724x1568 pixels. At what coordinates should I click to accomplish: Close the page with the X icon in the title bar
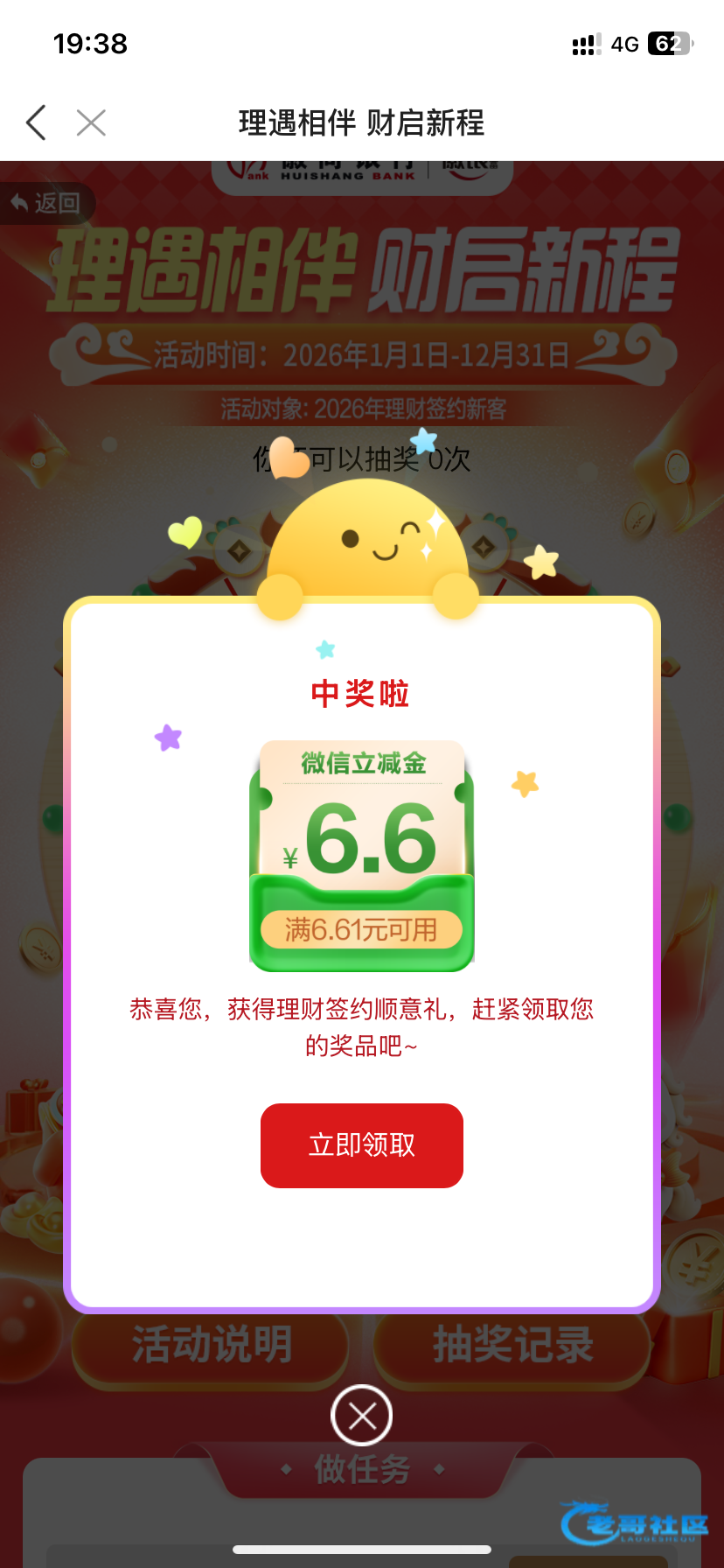(91, 122)
